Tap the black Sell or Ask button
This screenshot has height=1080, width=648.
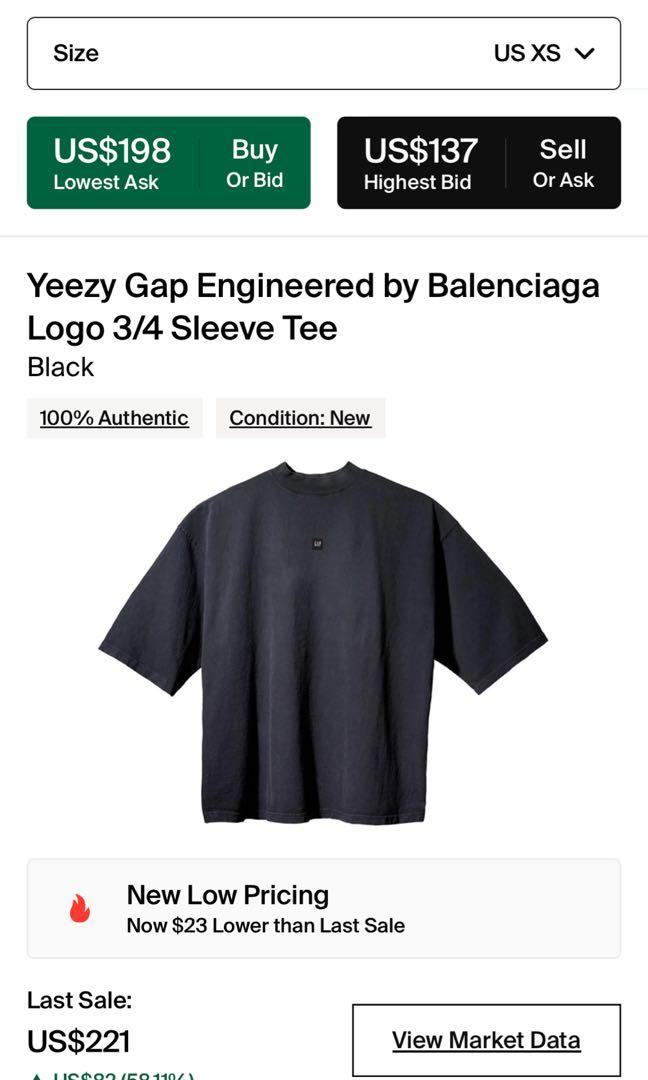click(x=478, y=163)
